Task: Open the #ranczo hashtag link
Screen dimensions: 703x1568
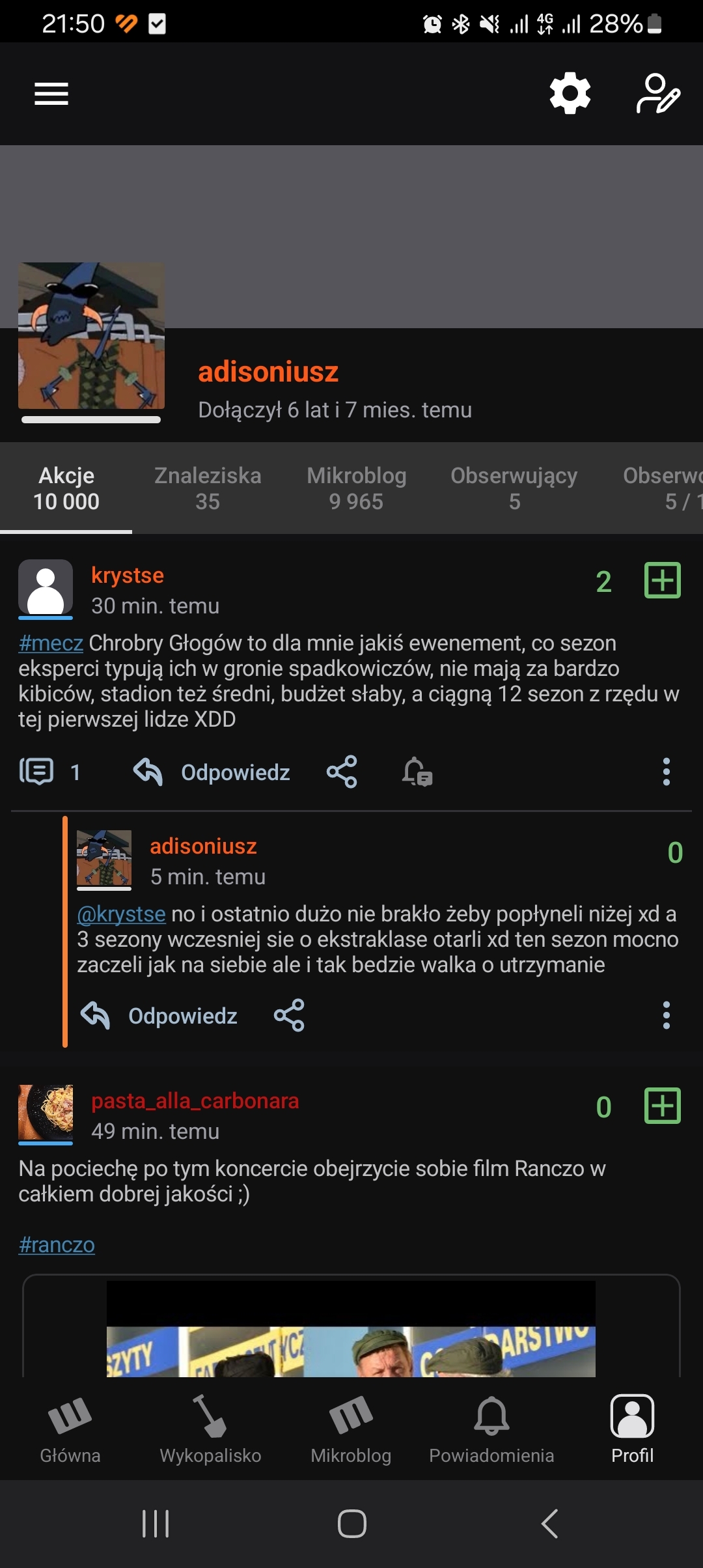Action: click(57, 1245)
